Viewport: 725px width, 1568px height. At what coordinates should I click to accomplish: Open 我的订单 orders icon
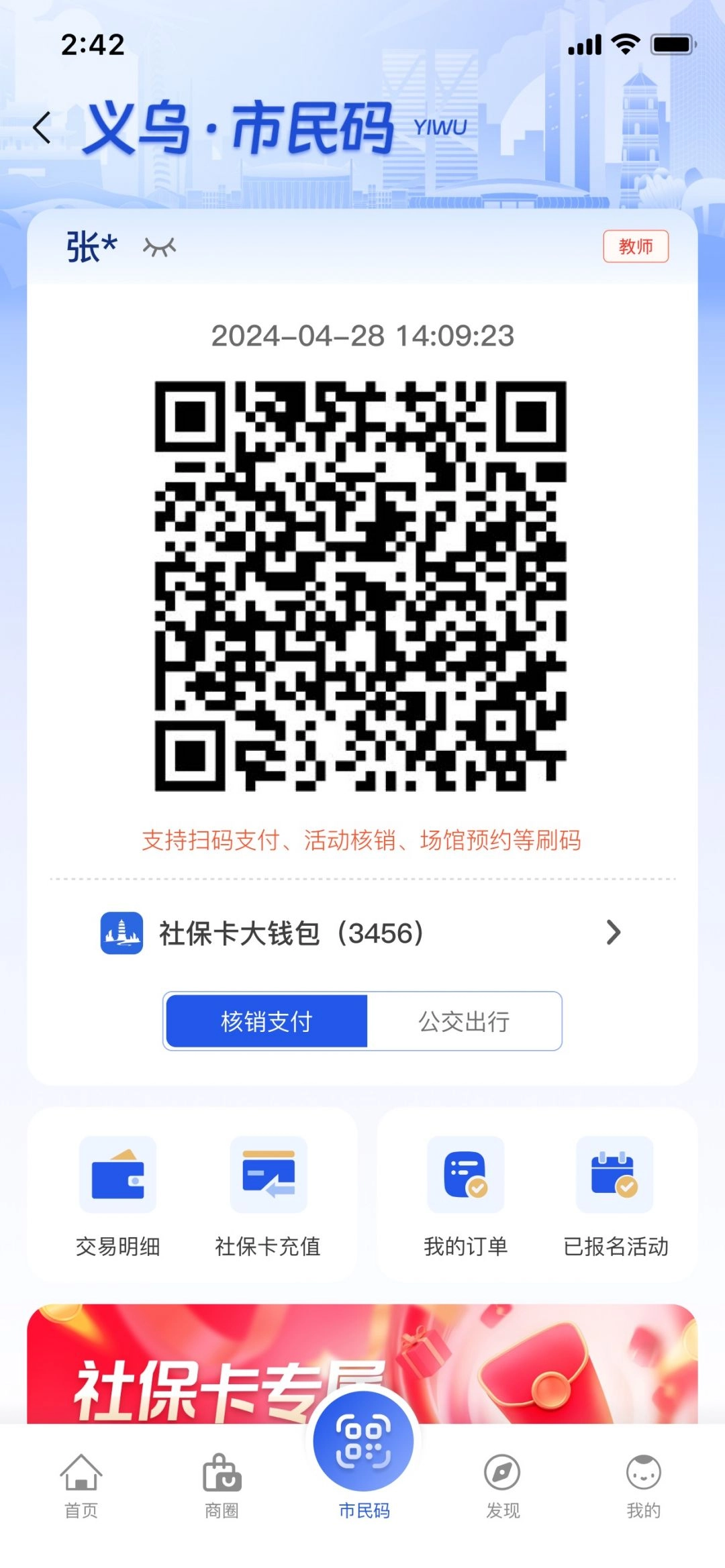coord(465,1178)
